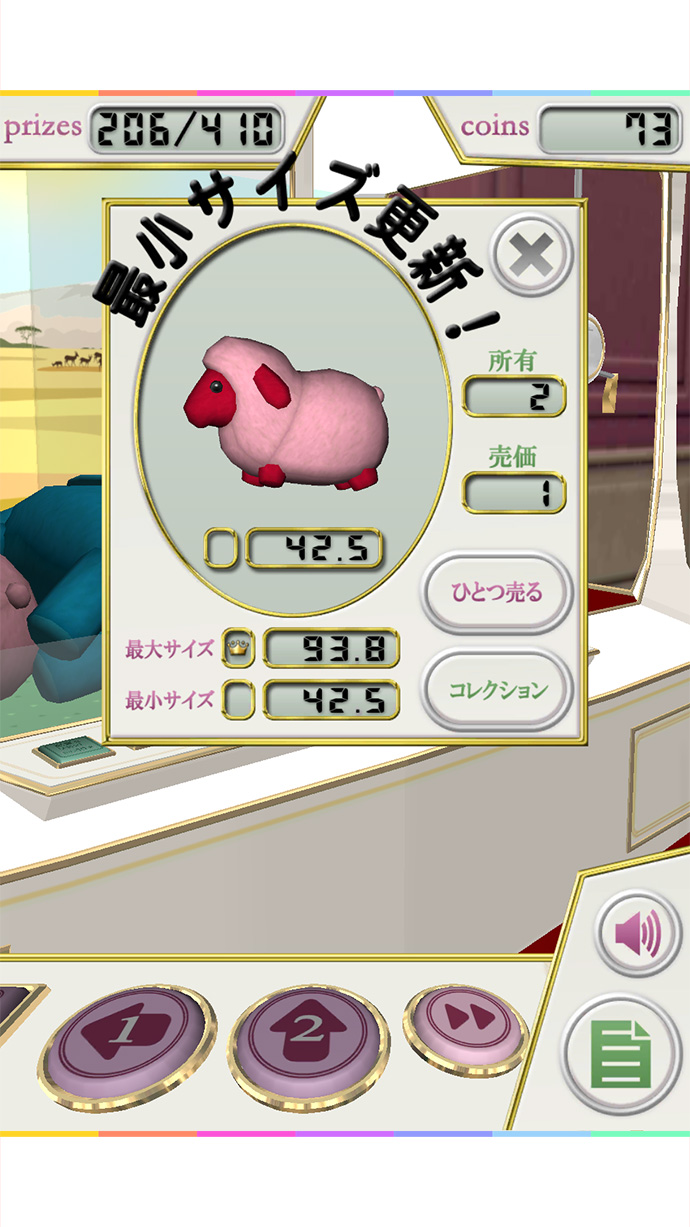Tap the fast-forward button
The height and width of the screenshot is (1227, 690).
point(464,1018)
